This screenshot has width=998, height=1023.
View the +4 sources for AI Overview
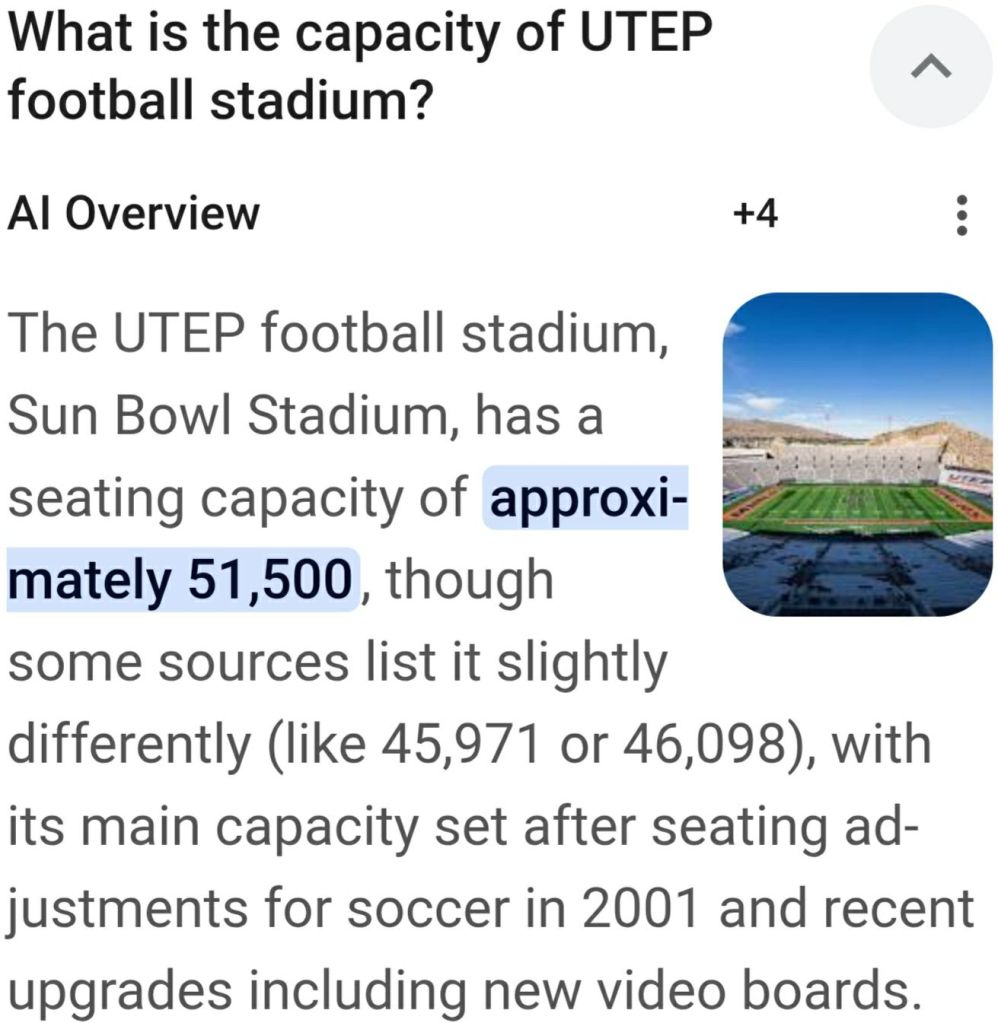(755, 214)
